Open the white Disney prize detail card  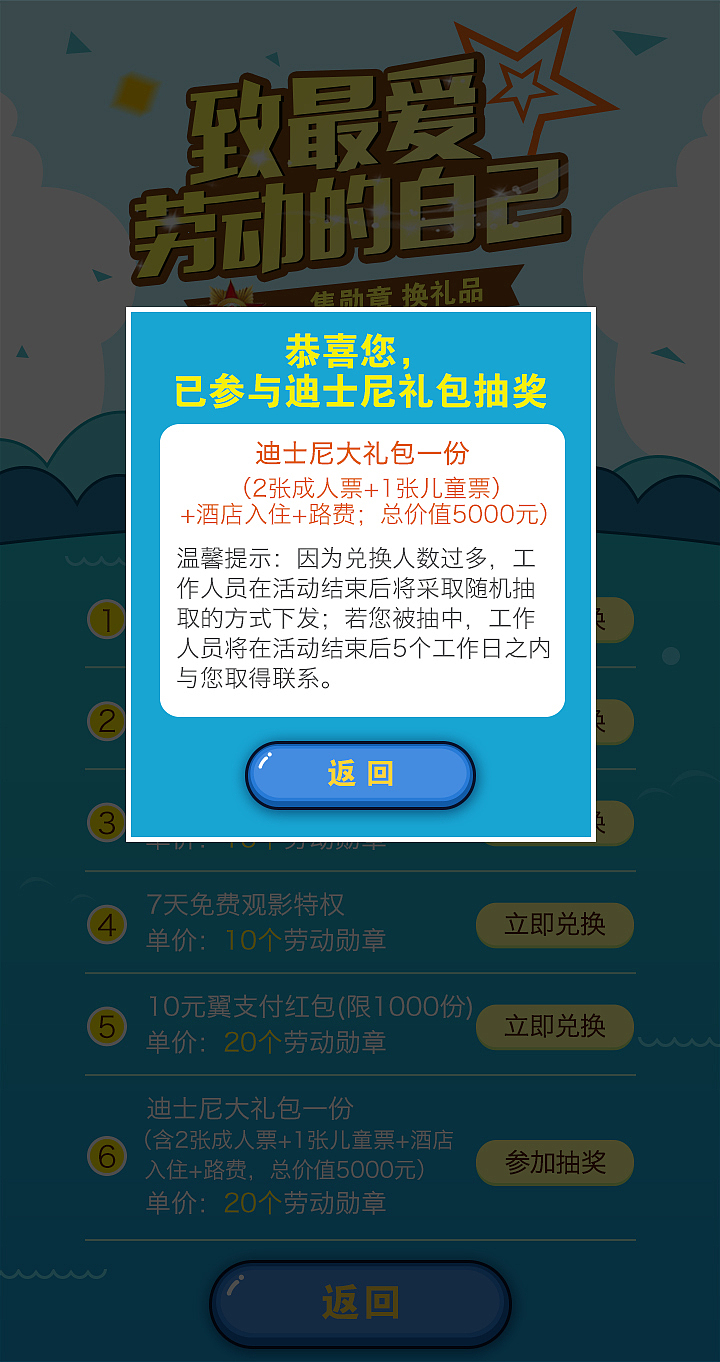tap(360, 570)
